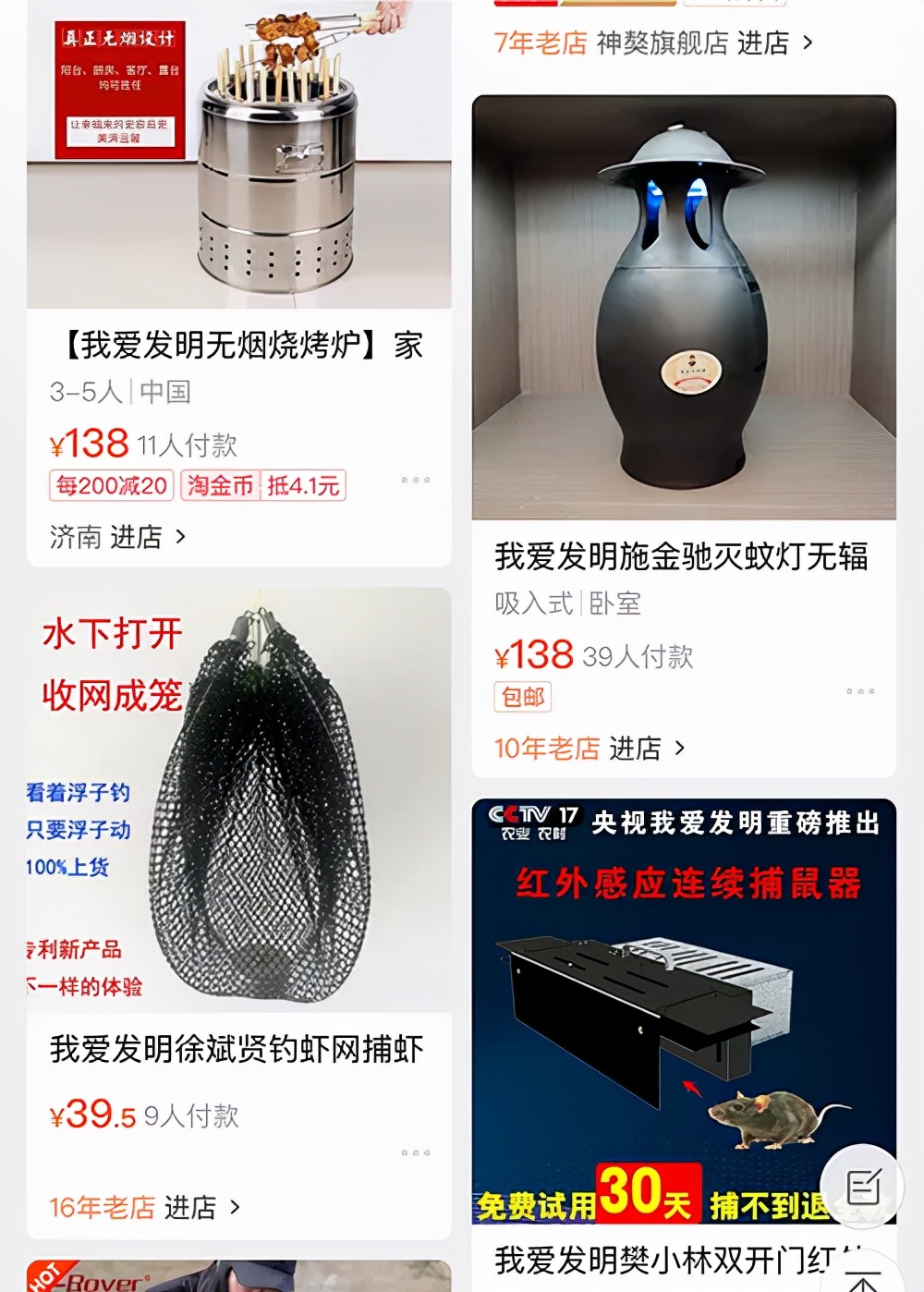Expand the chevron next to 10年老店 进店
The width and height of the screenshot is (924, 1292).
(x=681, y=750)
